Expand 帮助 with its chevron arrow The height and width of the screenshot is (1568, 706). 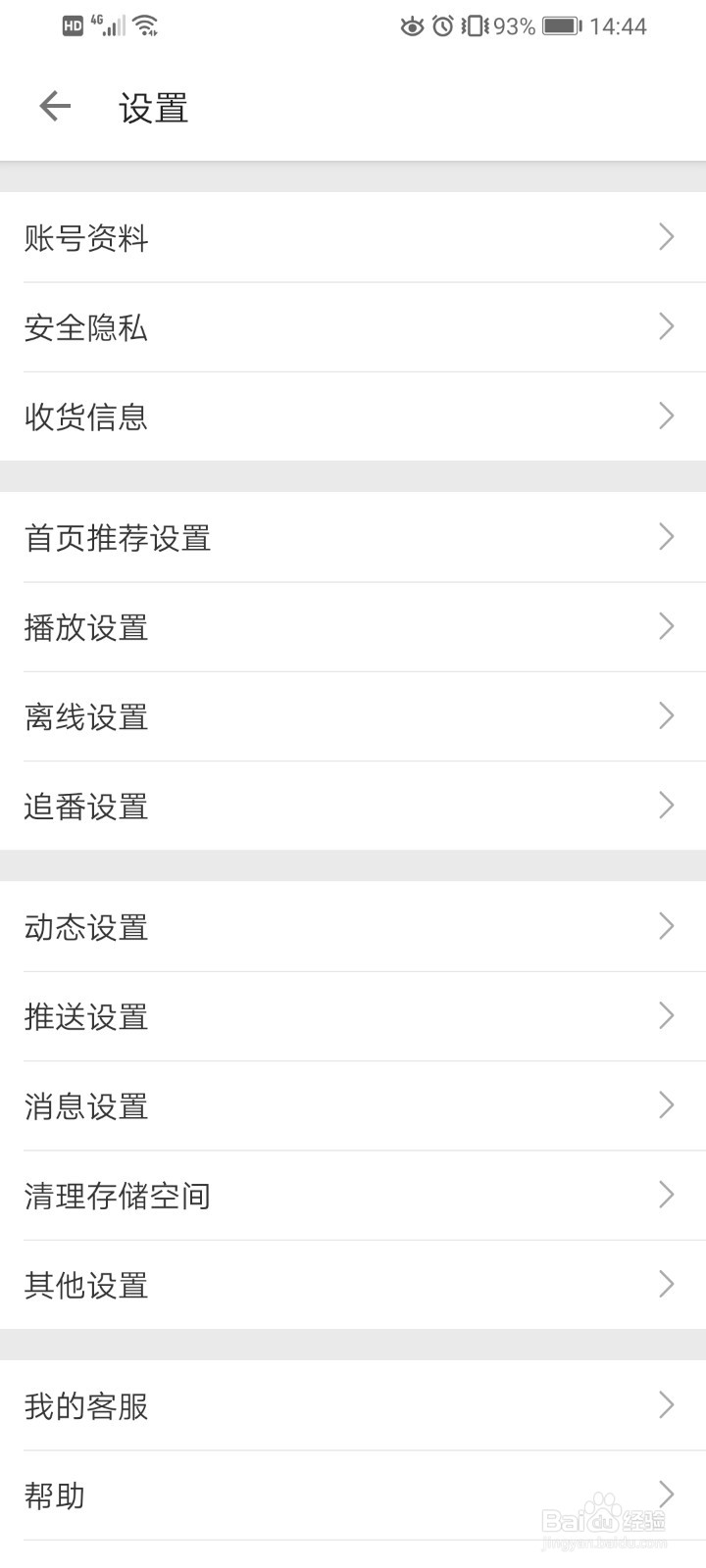pyautogui.click(x=666, y=1494)
